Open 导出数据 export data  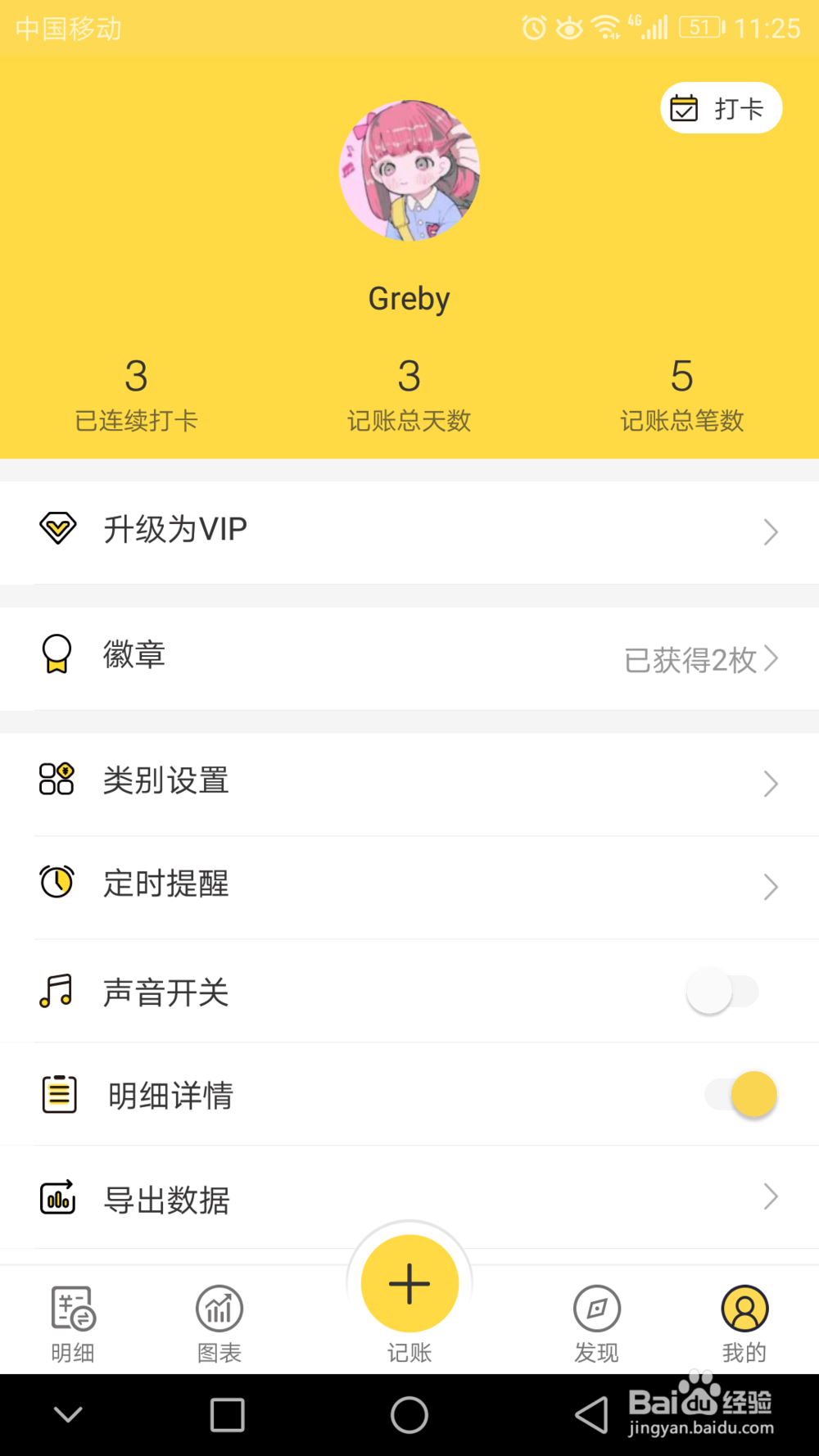409,1199
